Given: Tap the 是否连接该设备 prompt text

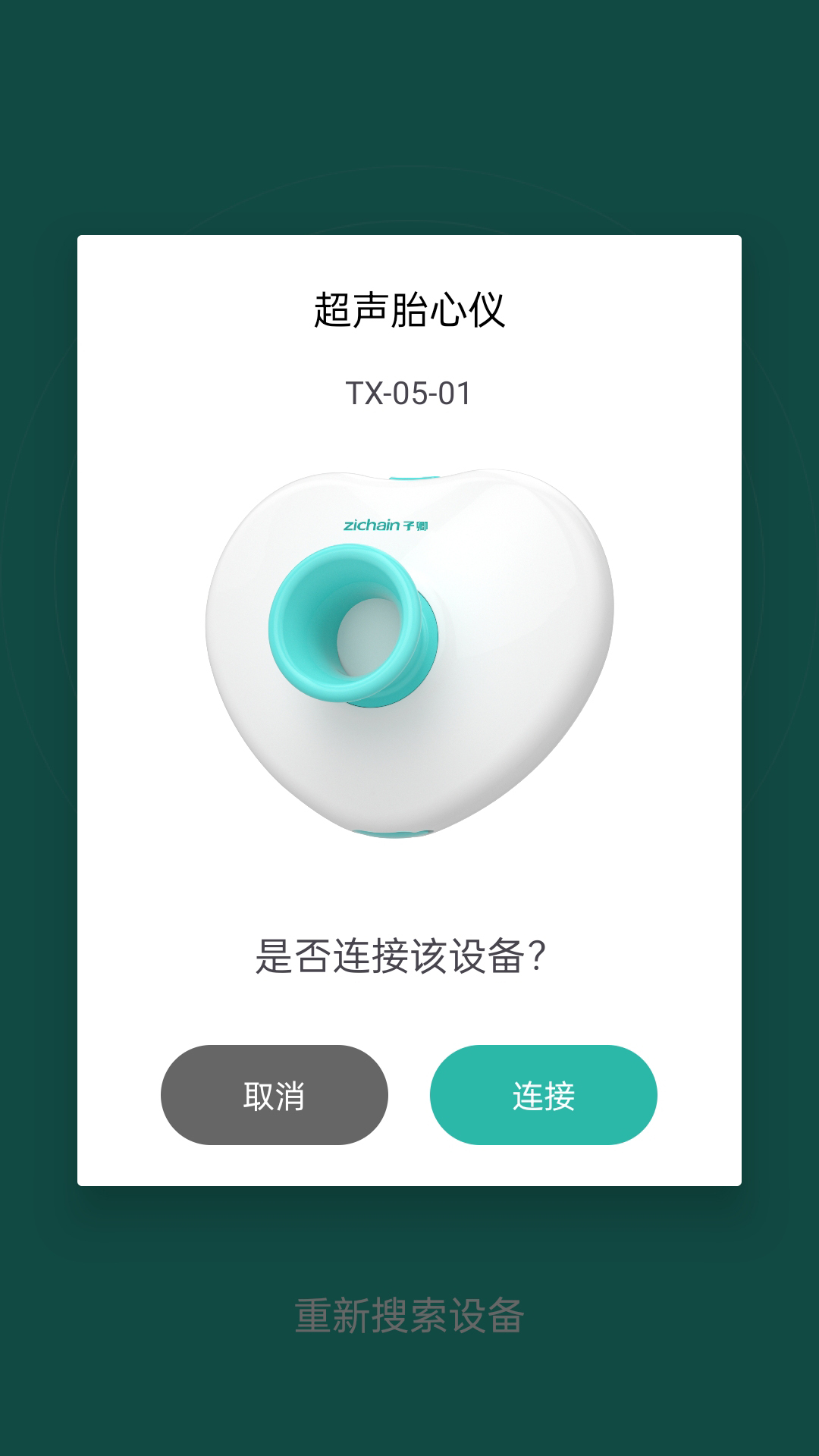Looking at the screenshot, I should [x=402, y=955].
